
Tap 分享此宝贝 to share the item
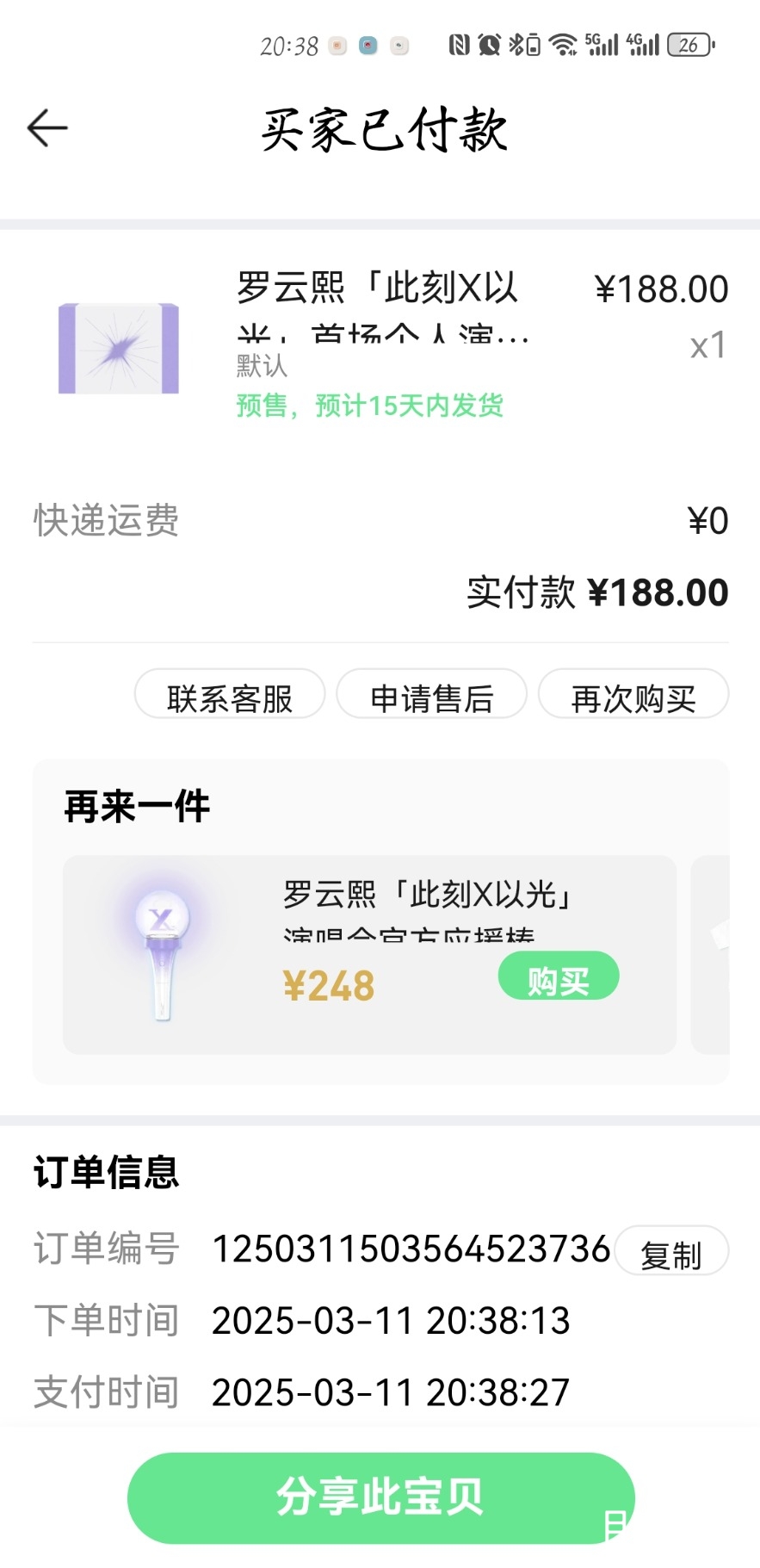(x=380, y=1497)
